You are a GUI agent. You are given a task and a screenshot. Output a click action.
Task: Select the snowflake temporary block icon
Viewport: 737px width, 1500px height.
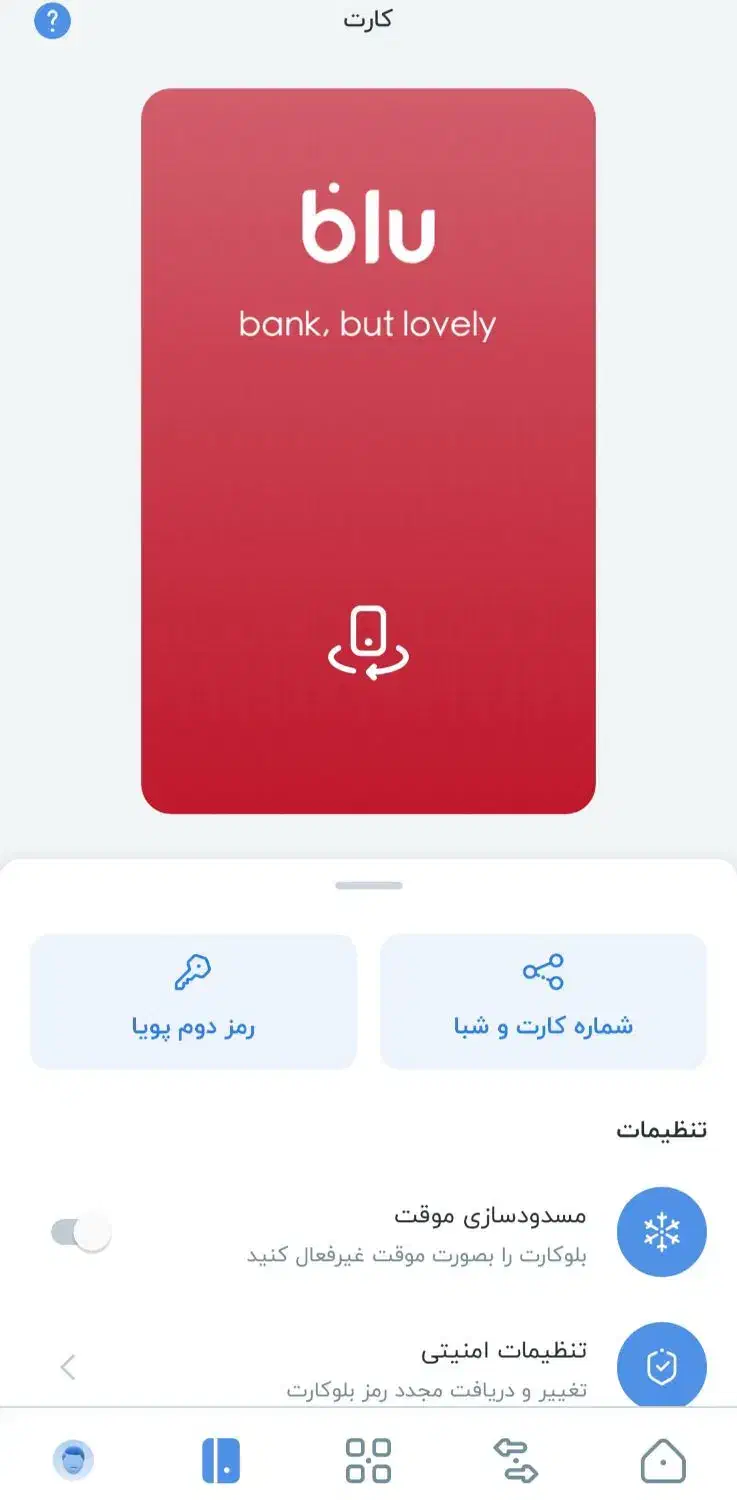663,1232
